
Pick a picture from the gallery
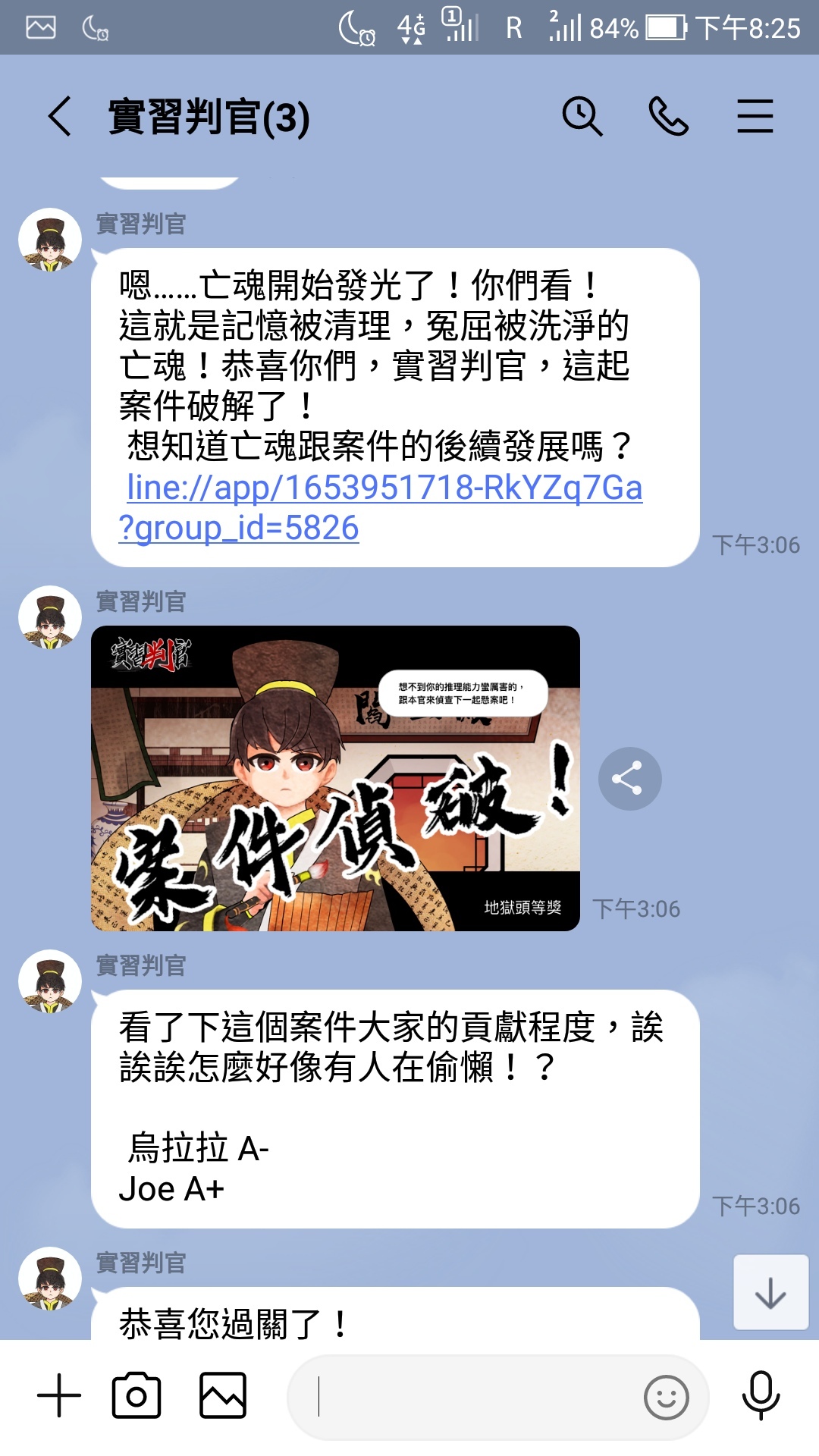pos(223,1395)
